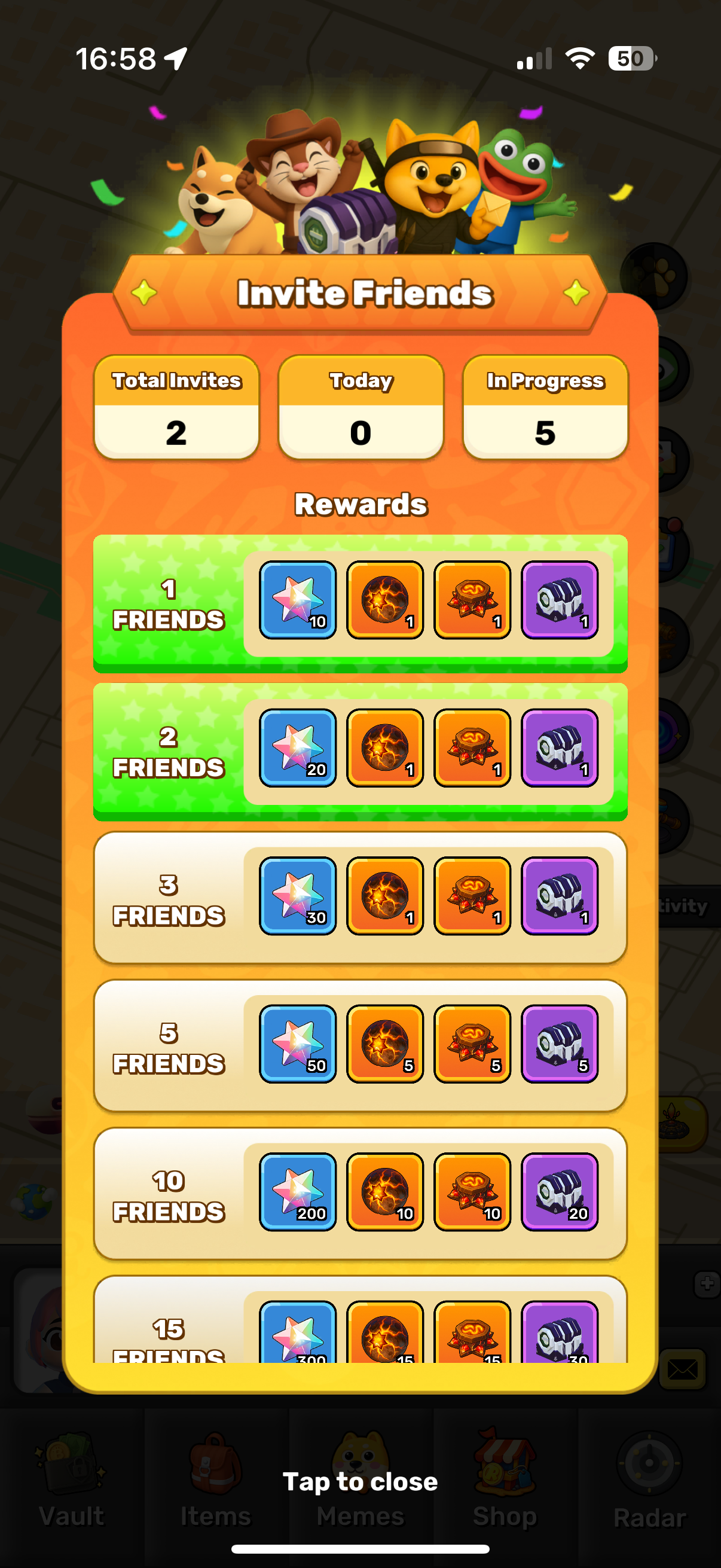Tap to close the Invite Friends popup
Screen dimensions: 721x1568
[x=360, y=1481]
